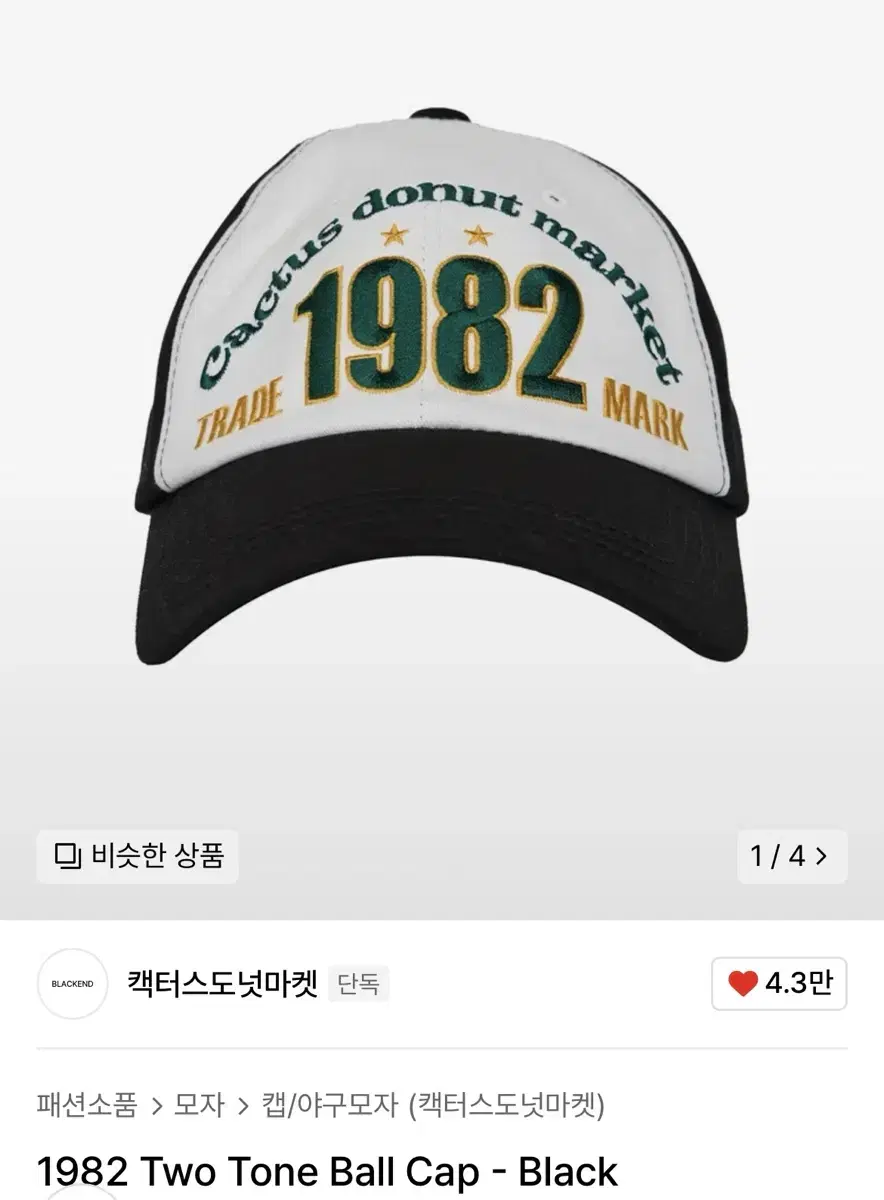Click the similar products overlay icon
The width and height of the screenshot is (884, 1200).
tap(66, 855)
